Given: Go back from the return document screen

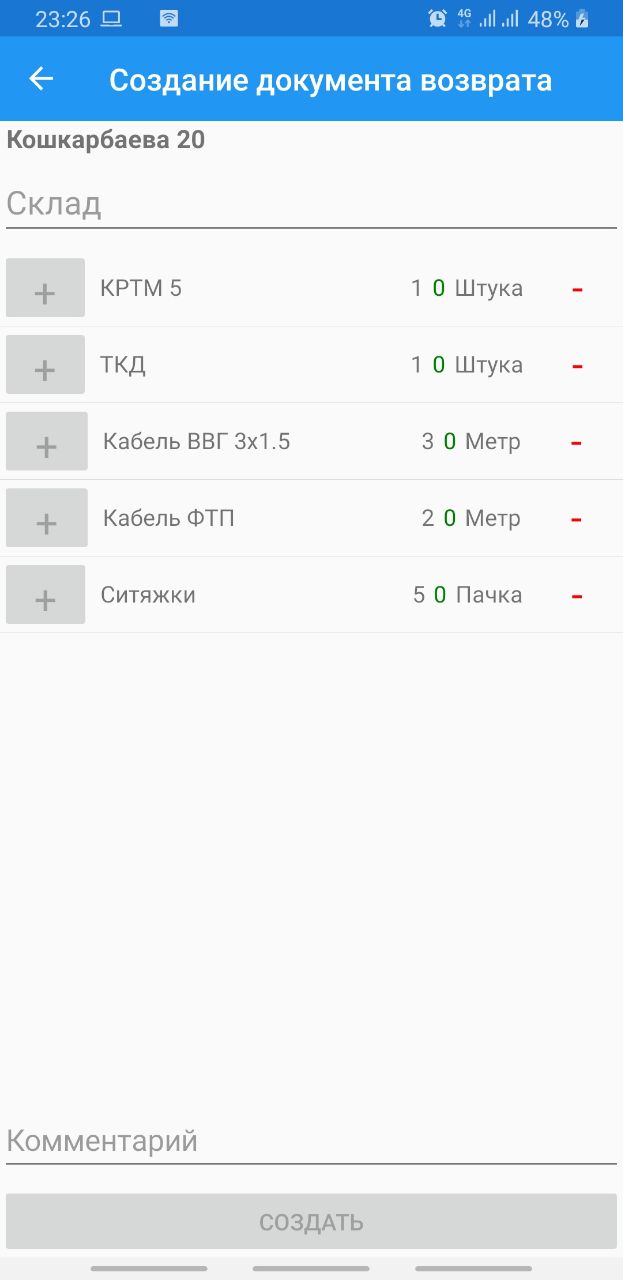Looking at the screenshot, I should coord(41,79).
